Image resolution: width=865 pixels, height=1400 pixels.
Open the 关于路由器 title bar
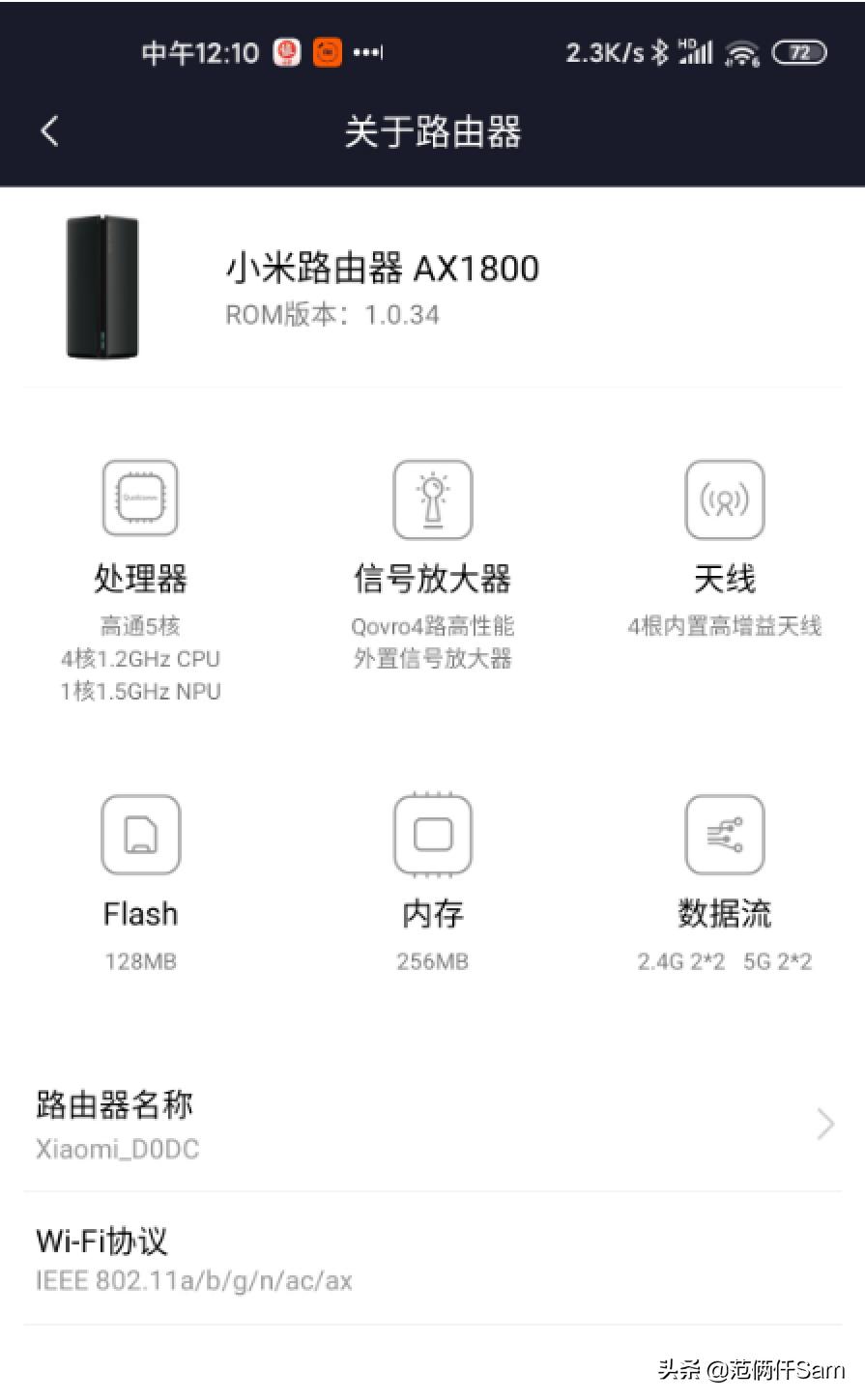pos(432,134)
